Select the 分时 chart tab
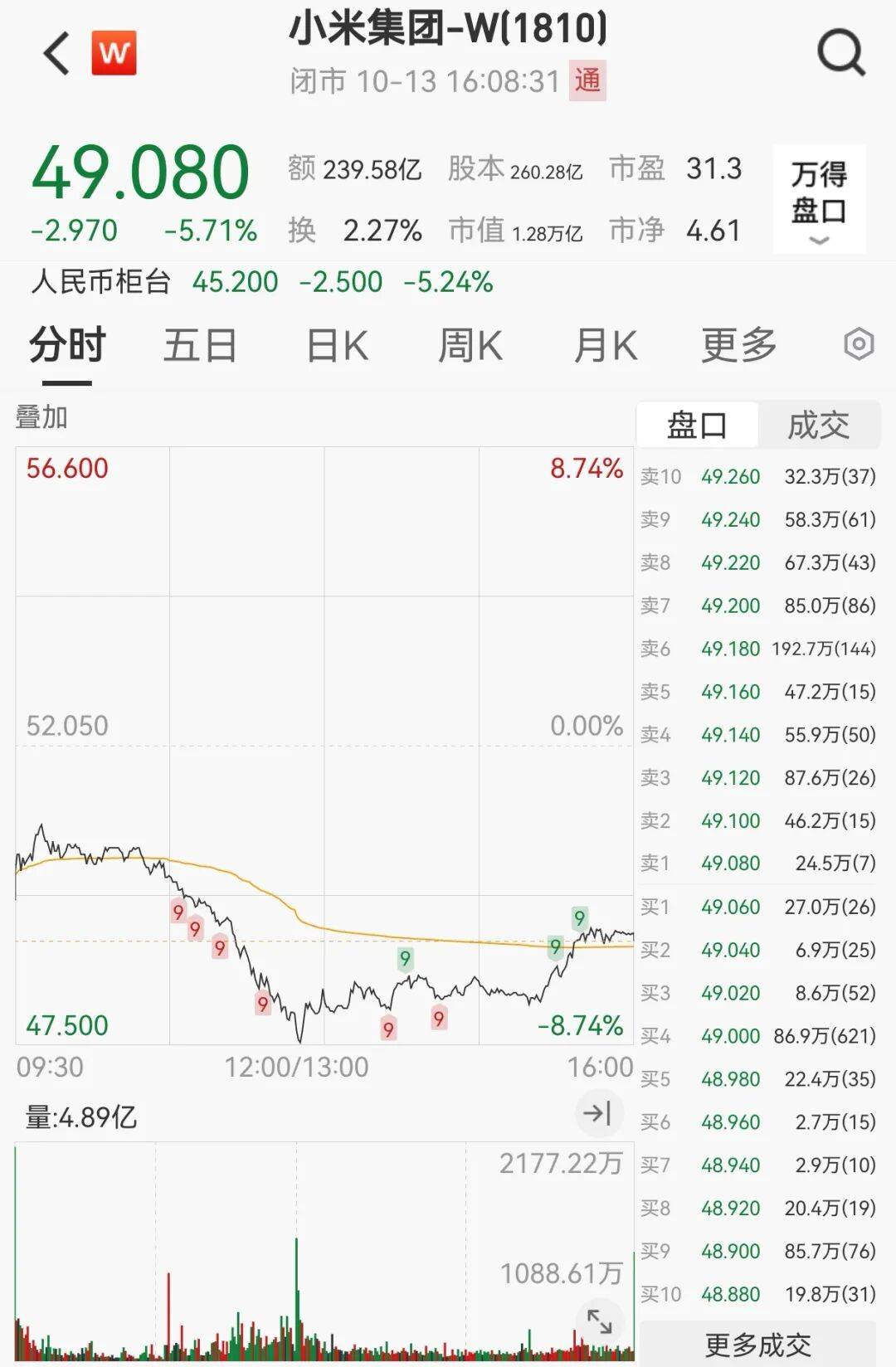 click(x=67, y=345)
